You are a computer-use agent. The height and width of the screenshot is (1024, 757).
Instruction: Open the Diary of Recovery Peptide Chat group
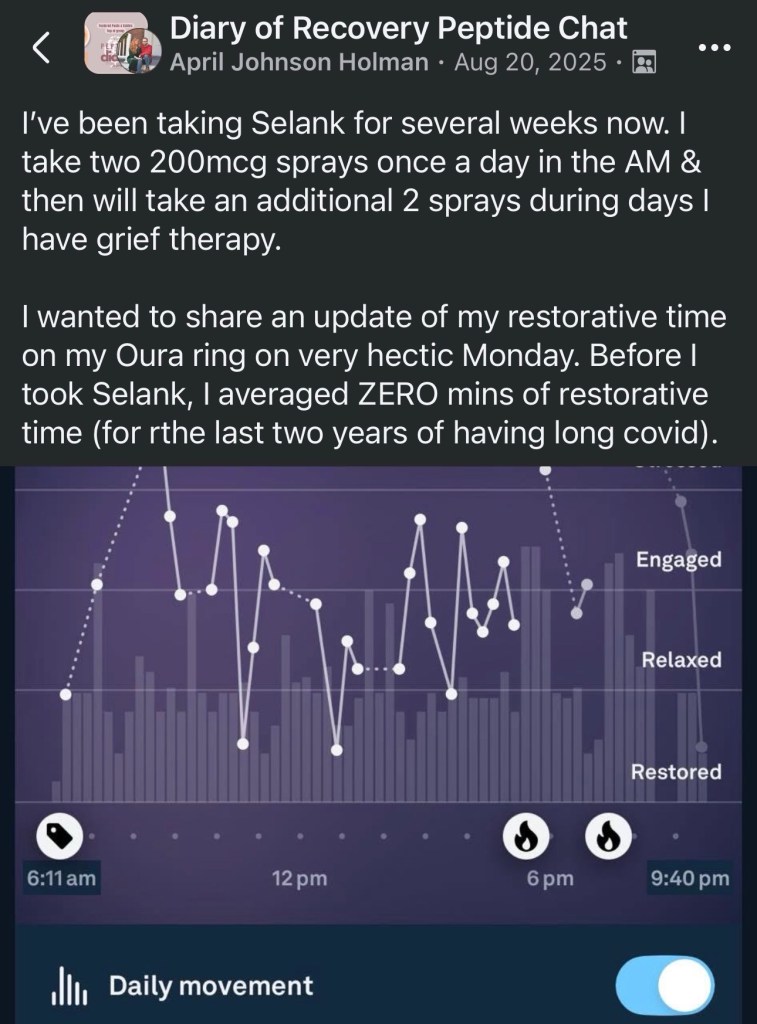tap(398, 28)
